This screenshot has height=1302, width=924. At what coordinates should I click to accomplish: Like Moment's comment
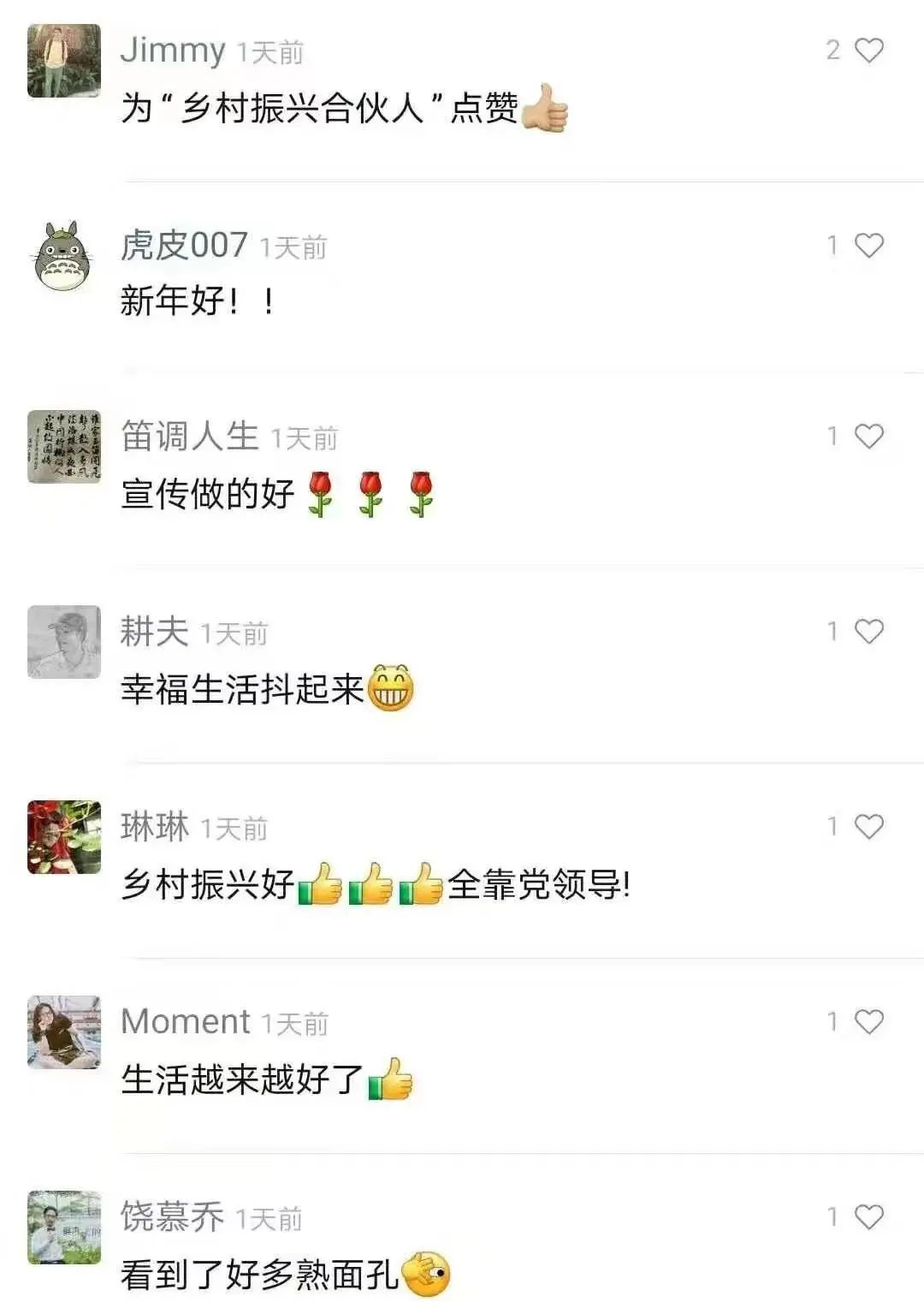[x=868, y=1022]
